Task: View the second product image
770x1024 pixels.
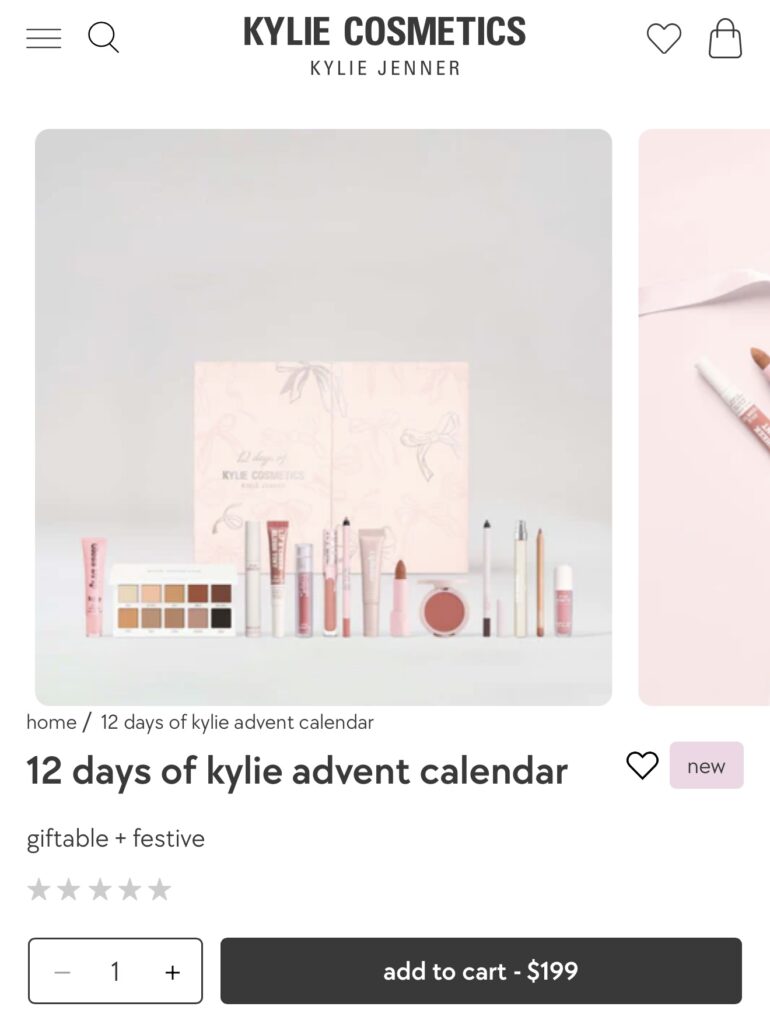Action: pos(706,417)
